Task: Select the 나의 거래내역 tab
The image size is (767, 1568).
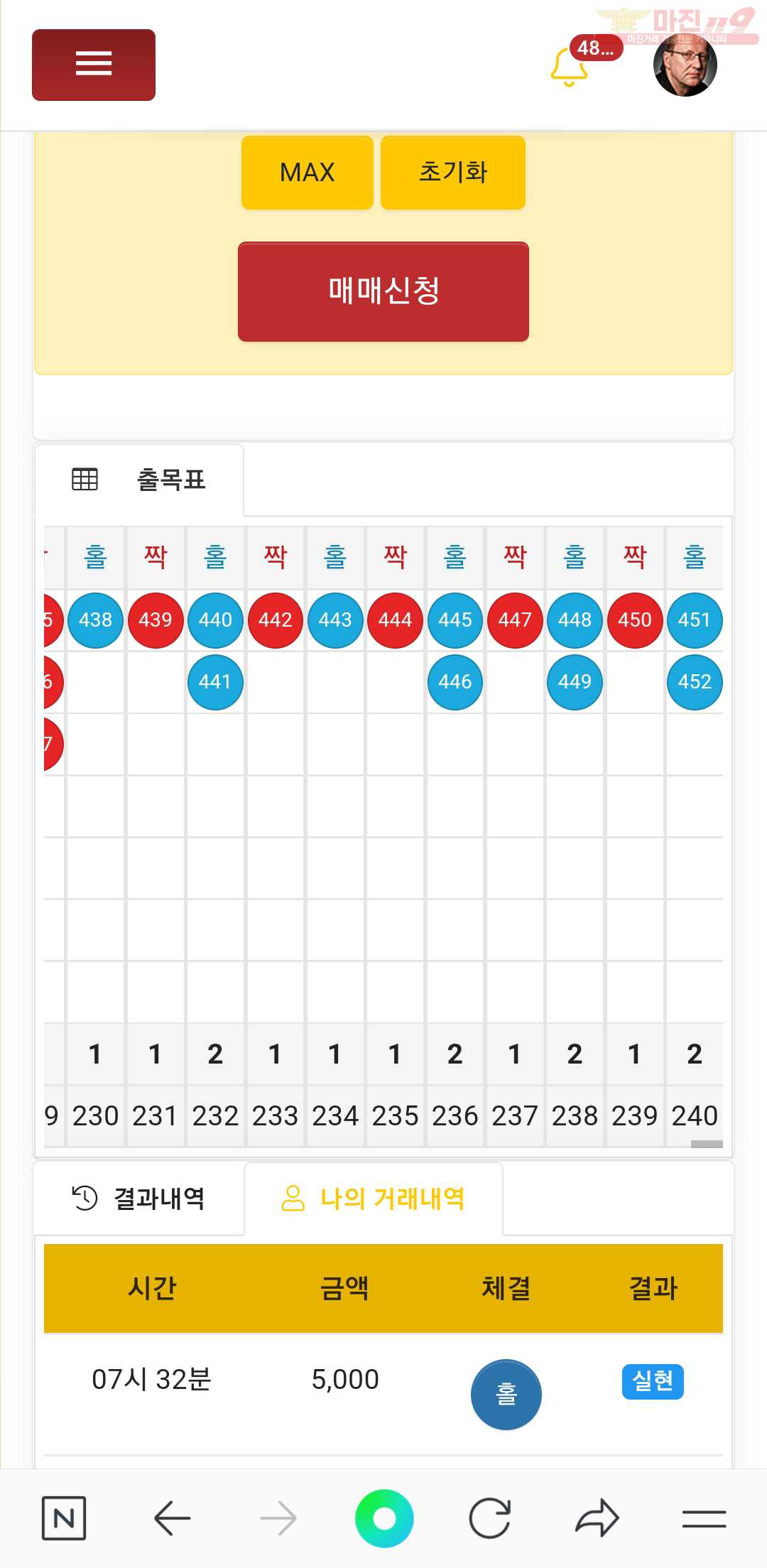Action: tap(374, 1199)
